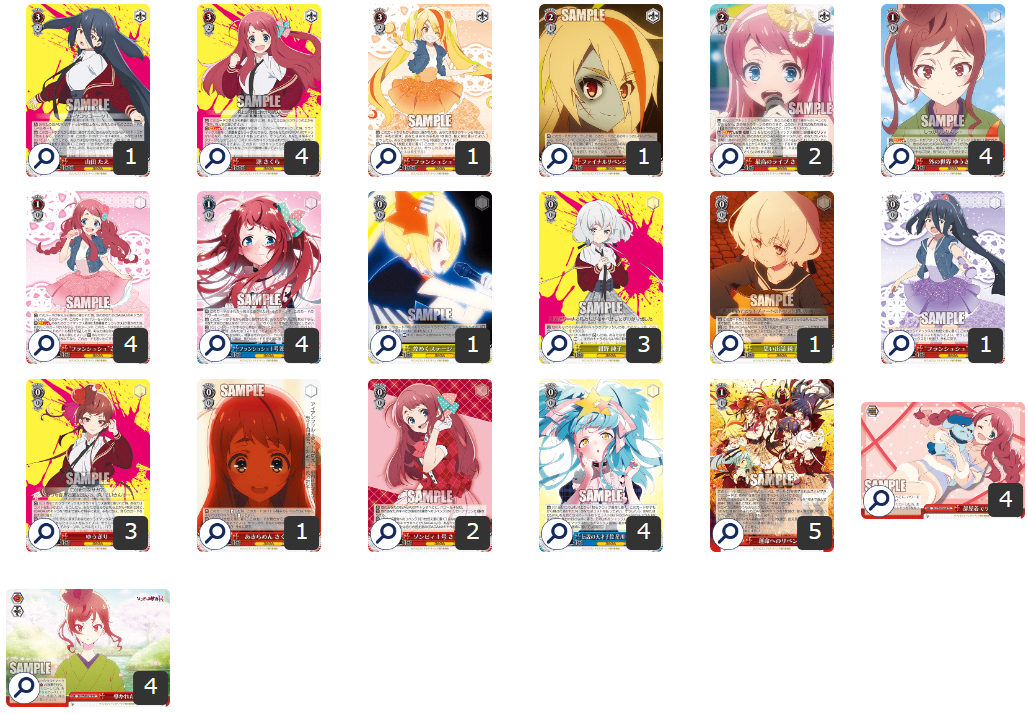Open the horizontal card of girl hugging blue dog
This screenshot has width=1028, height=714.
(x=943, y=450)
